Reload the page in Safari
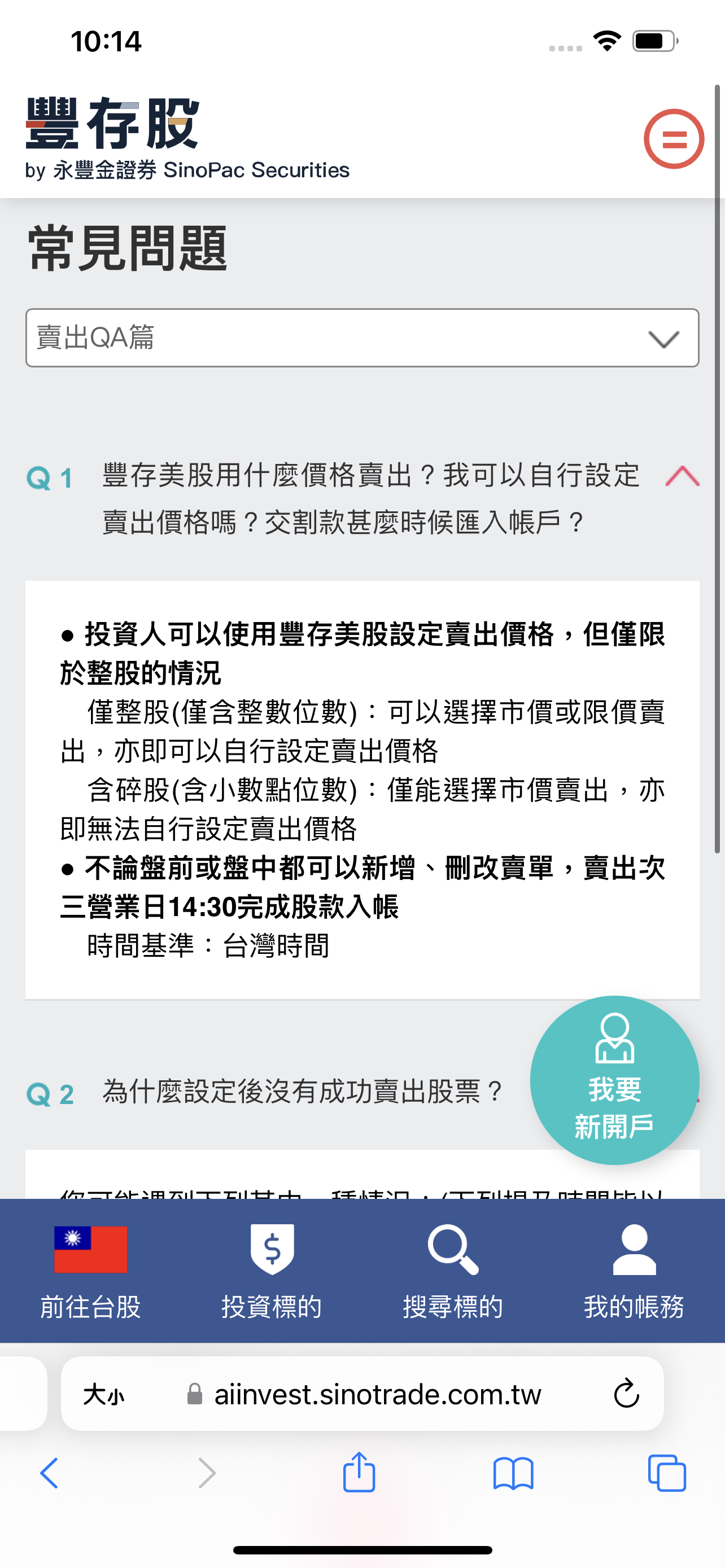The image size is (725, 1568). pyautogui.click(x=626, y=1394)
